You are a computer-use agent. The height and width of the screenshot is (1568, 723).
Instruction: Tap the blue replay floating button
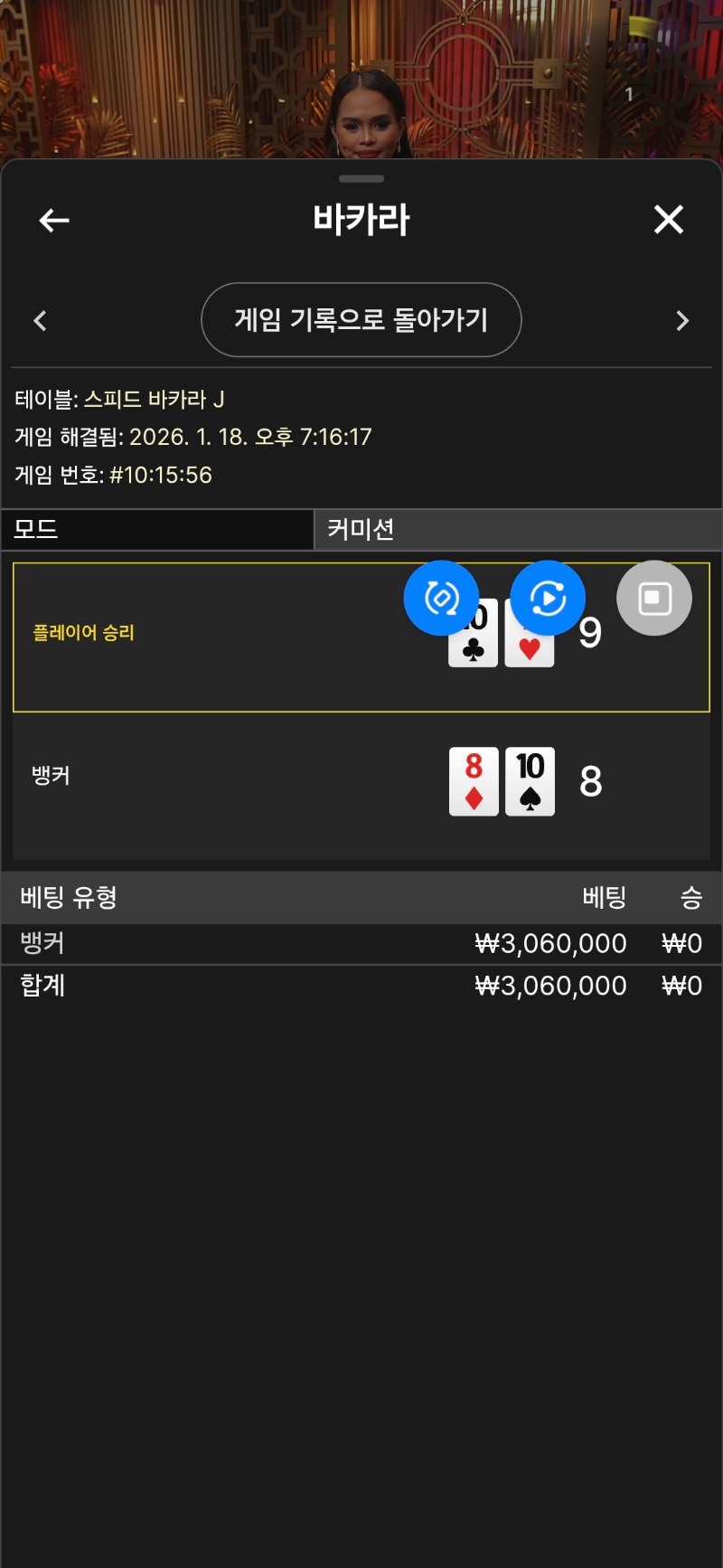[x=548, y=598]
